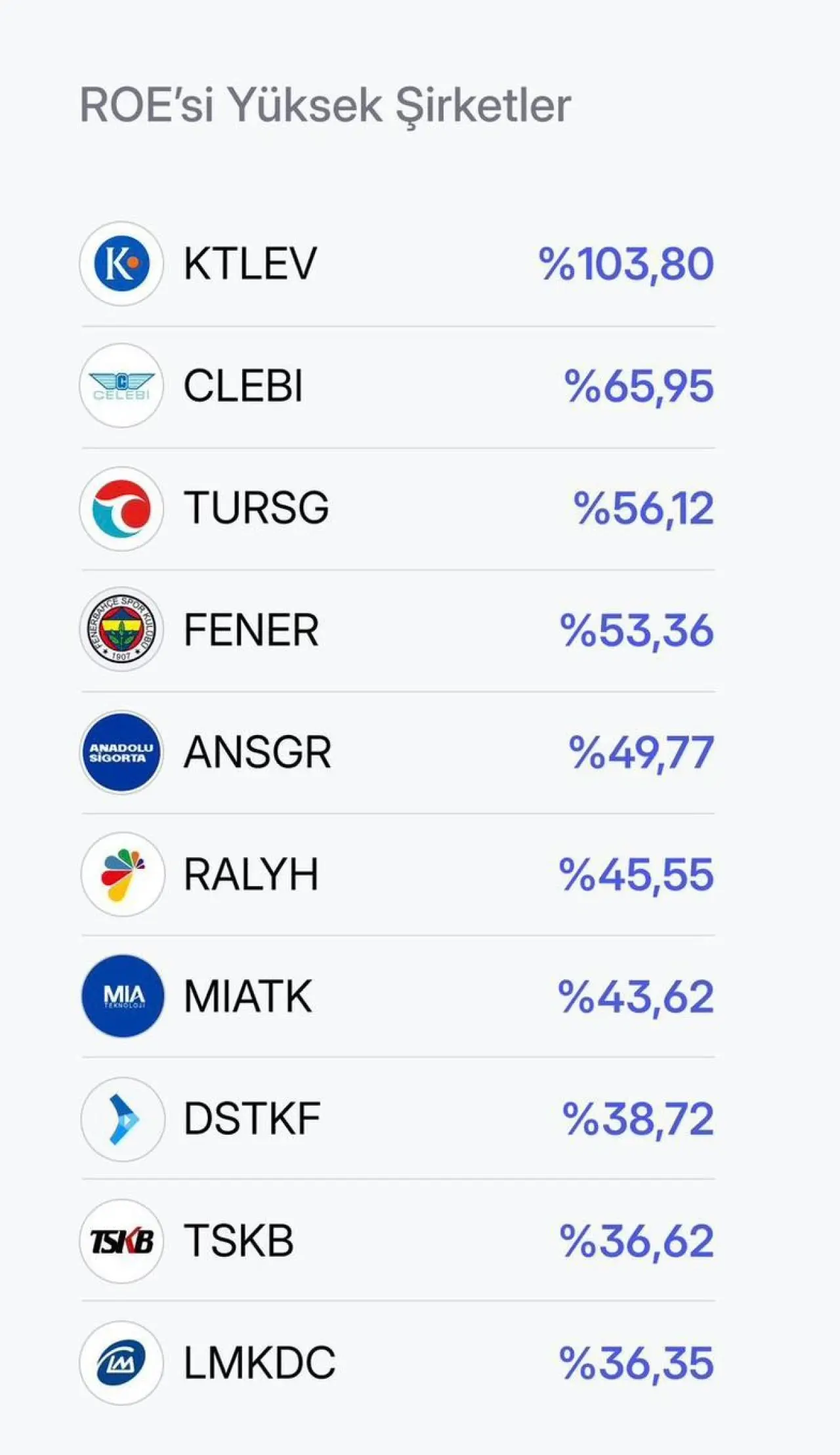View the DSTKF company row
The image size is (840, 1455).
coord(252,1118)
